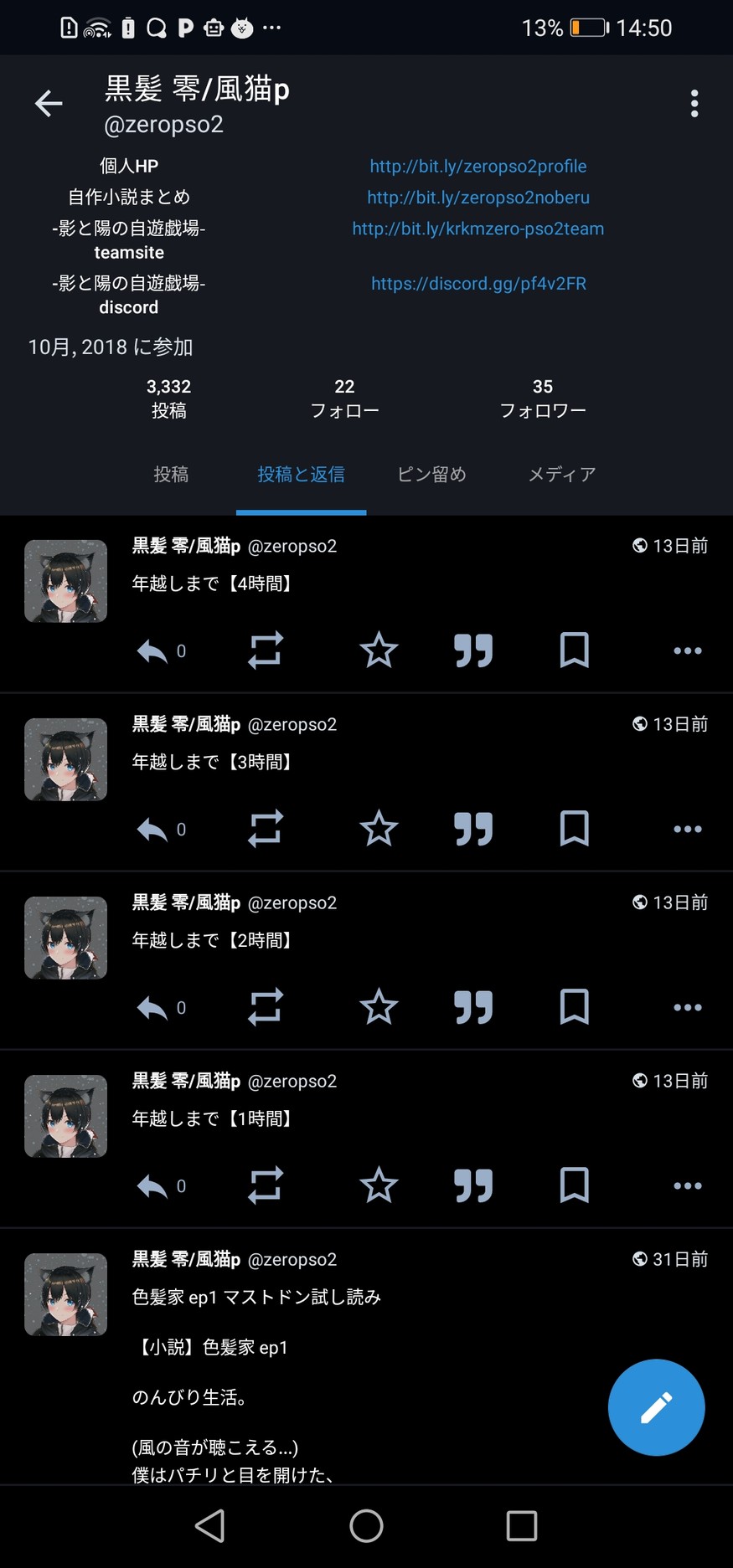Image resolution: width=733 pixels, height=1568 pixels.
Task: Reply to the 年越しまで【4時間】 post
Action: (x=152, y=650)
